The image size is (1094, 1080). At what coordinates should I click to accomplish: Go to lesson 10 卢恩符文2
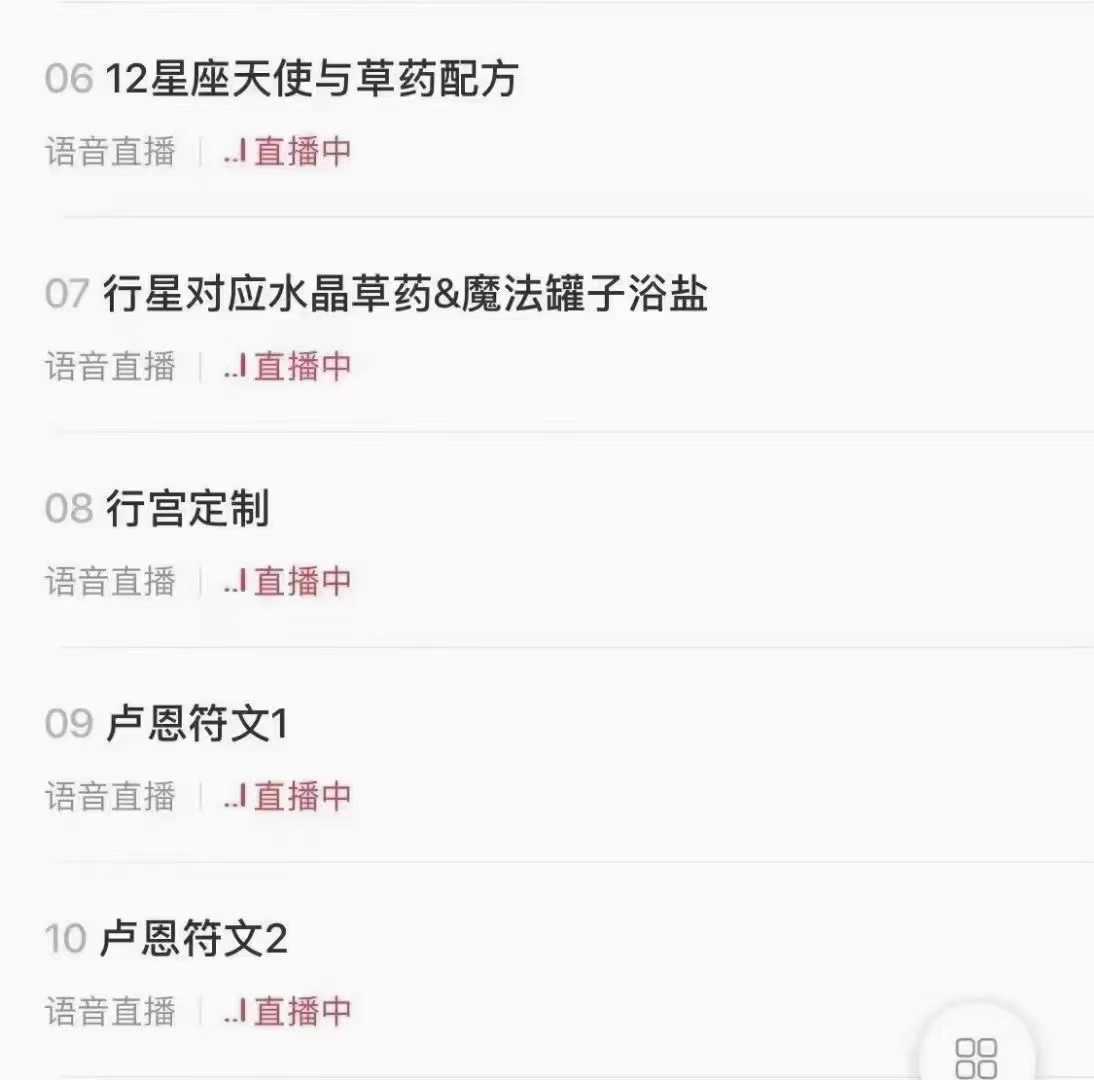click(194, 940)
